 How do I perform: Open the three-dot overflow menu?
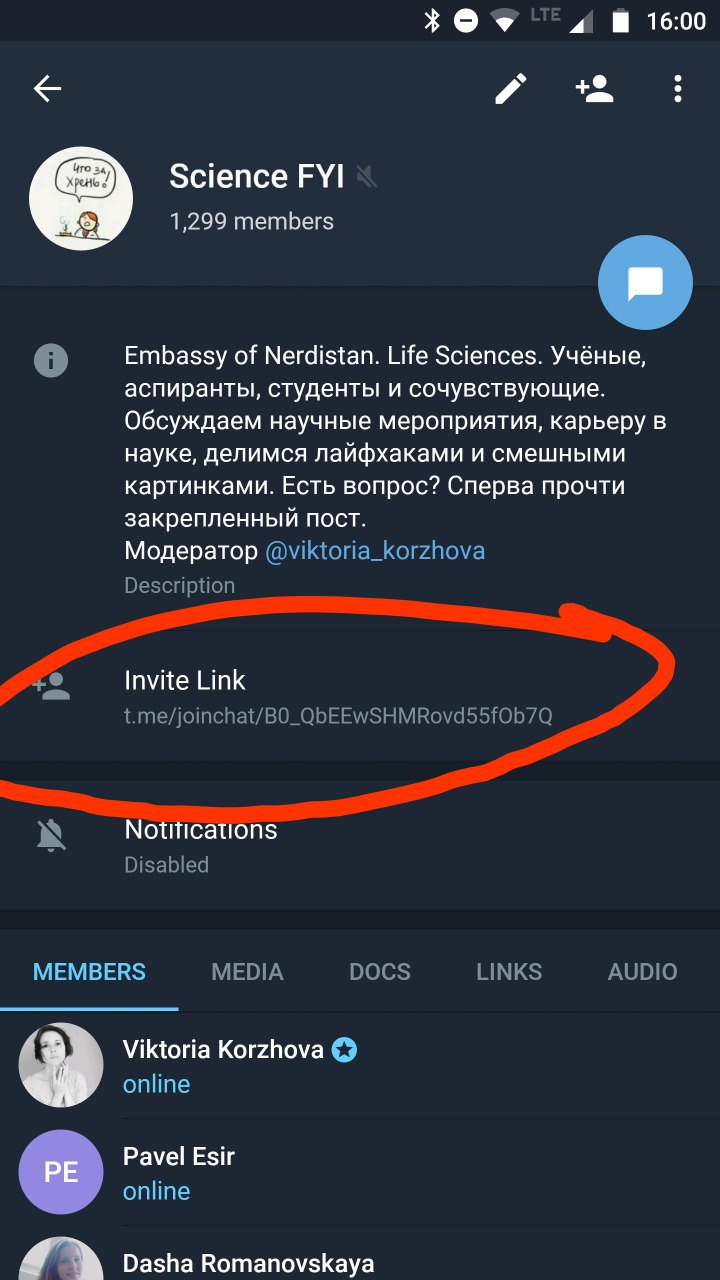pos(677,89)
